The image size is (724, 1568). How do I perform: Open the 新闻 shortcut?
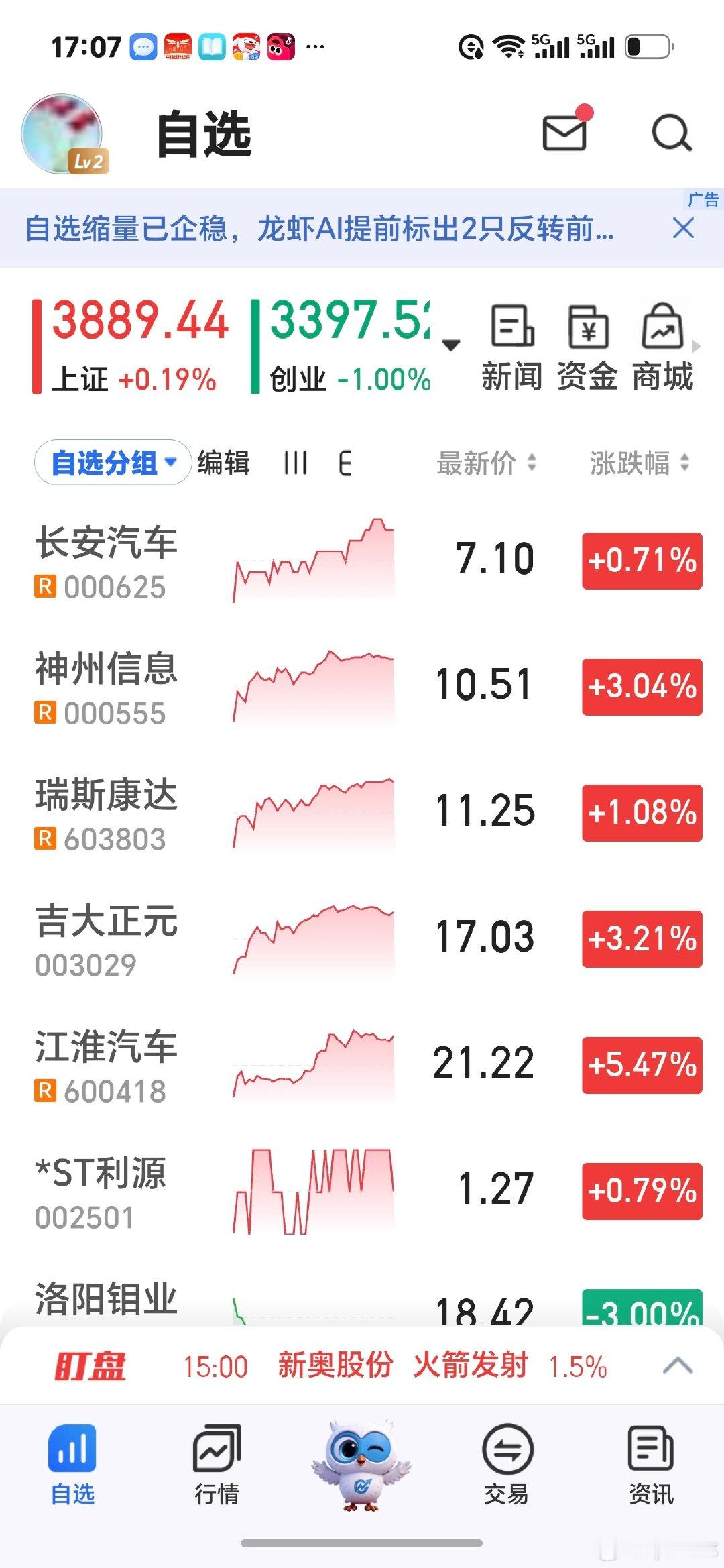tap(512, 347)
